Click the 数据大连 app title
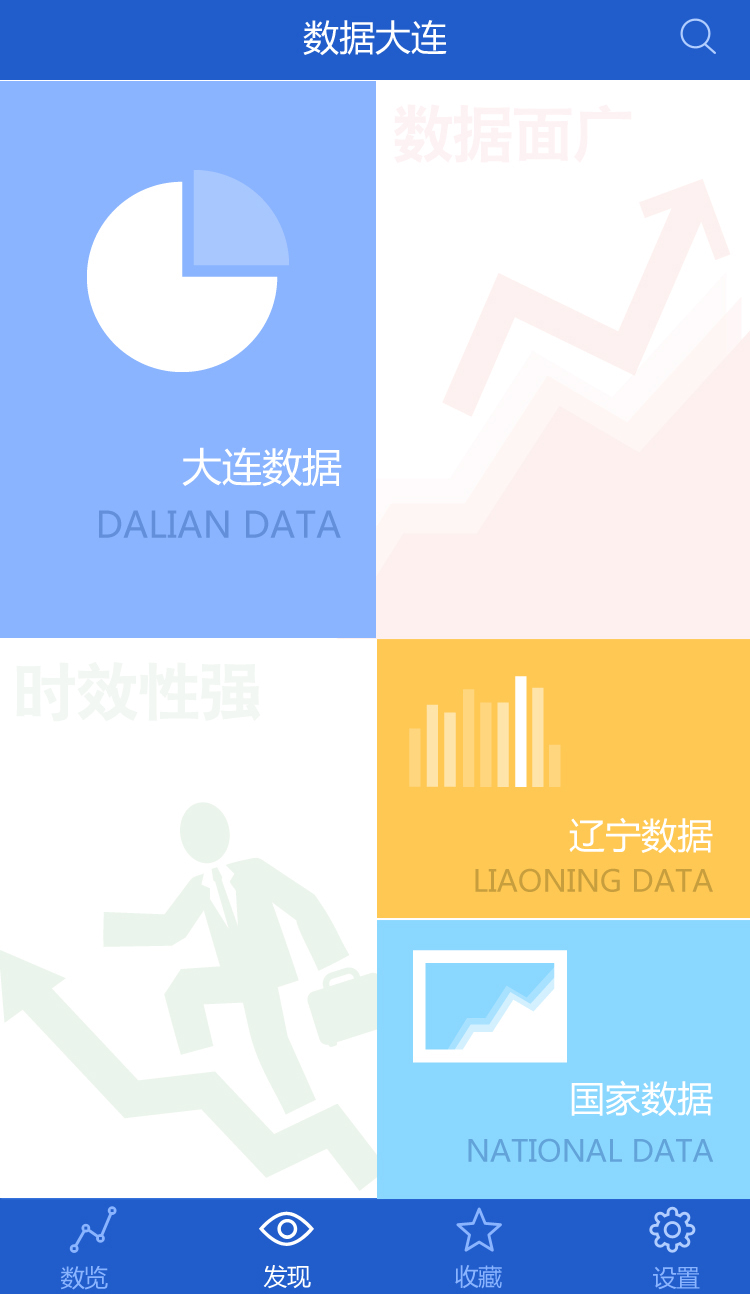This screenshot has height=1294, width=750. [x=375, y=39]
